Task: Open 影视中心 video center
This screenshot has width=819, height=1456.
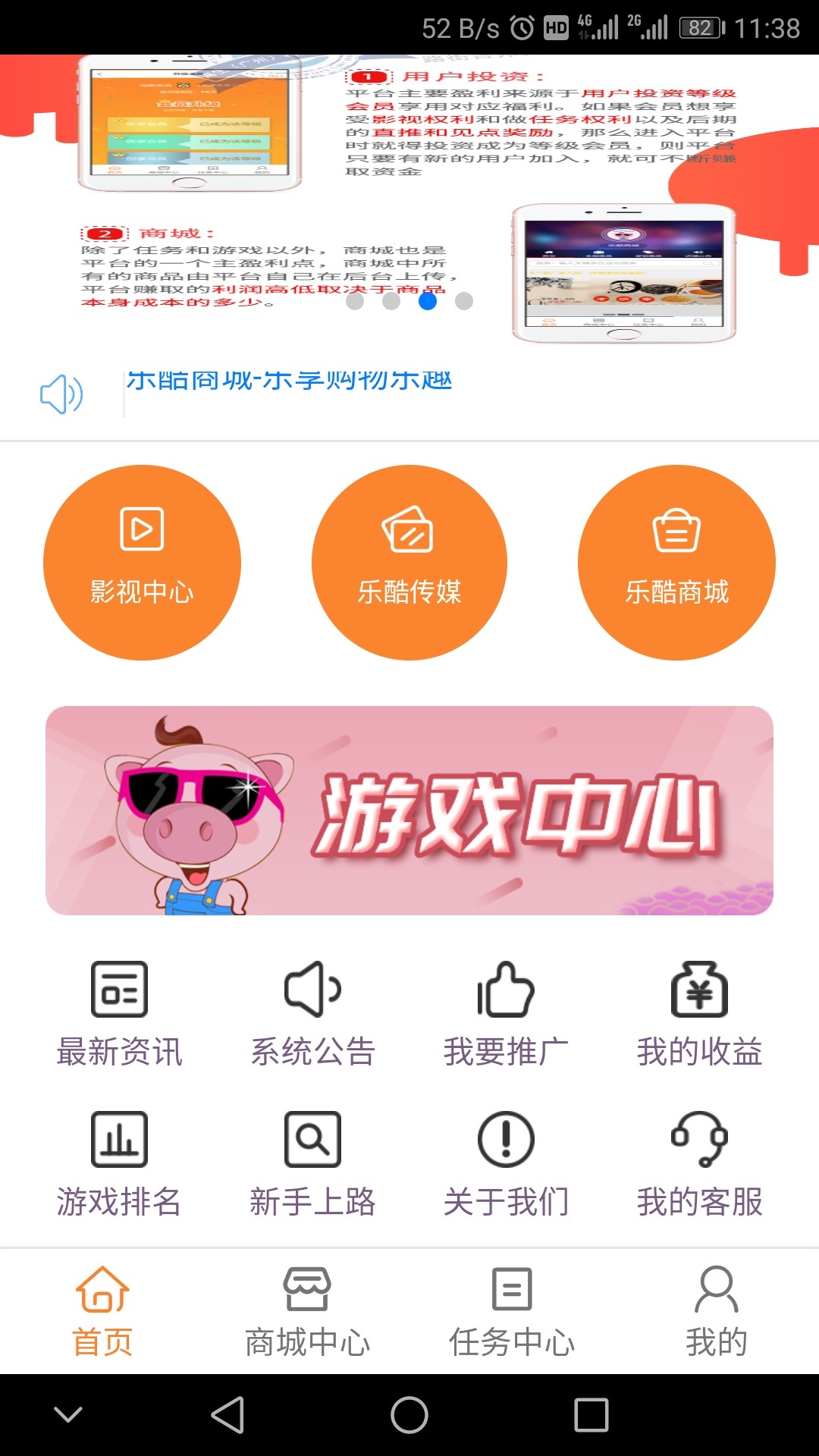Action: (x=142, y=562)
